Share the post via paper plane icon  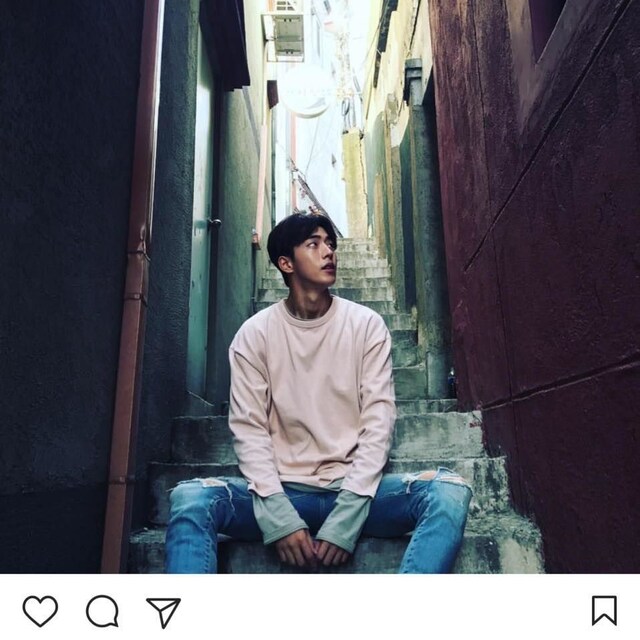[x=163, y=611]
